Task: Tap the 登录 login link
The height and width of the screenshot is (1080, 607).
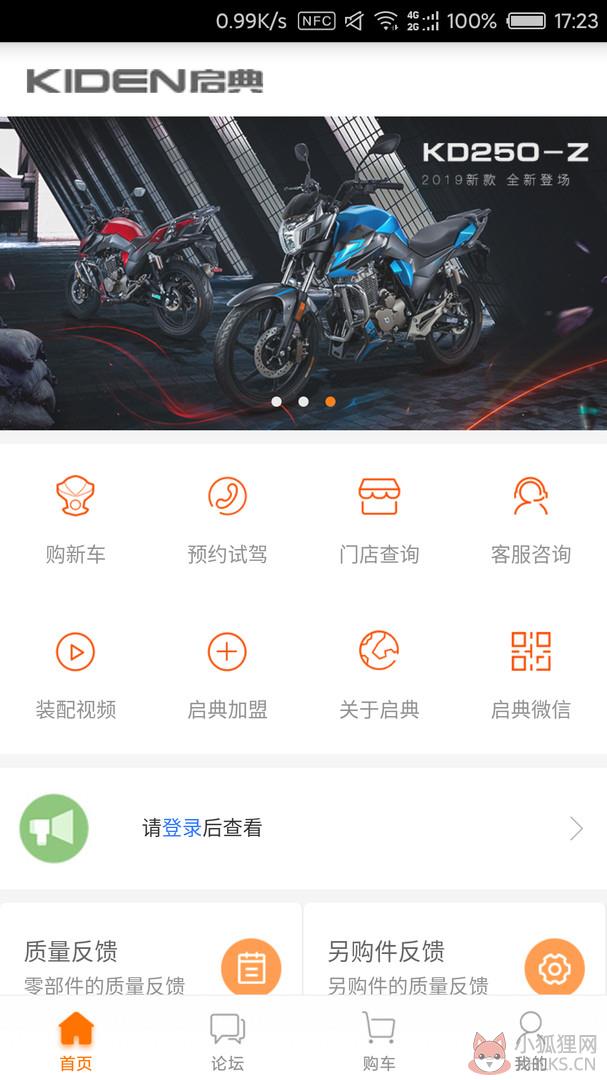Action: click(x=182, y=828)
